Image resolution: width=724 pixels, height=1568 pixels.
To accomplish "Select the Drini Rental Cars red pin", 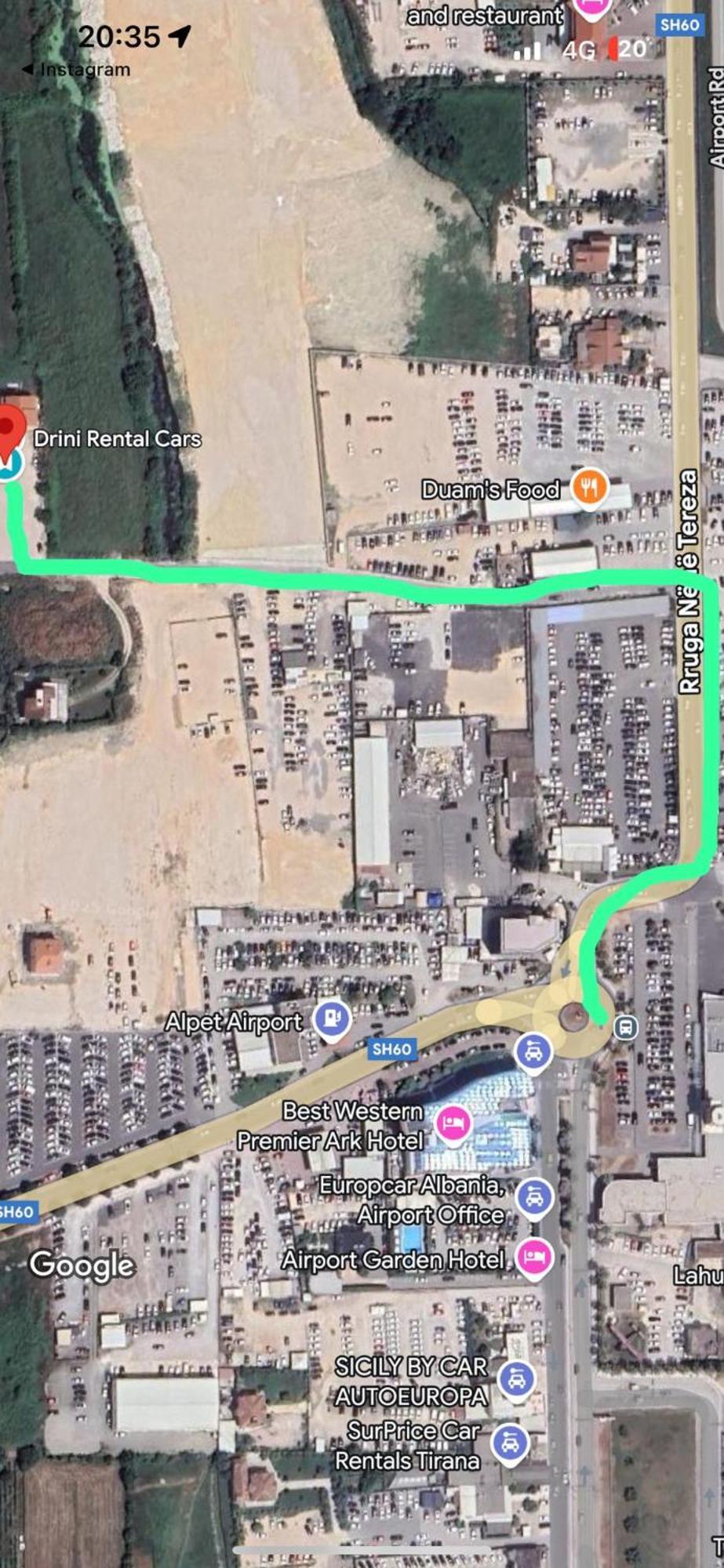I will (10, 427).
